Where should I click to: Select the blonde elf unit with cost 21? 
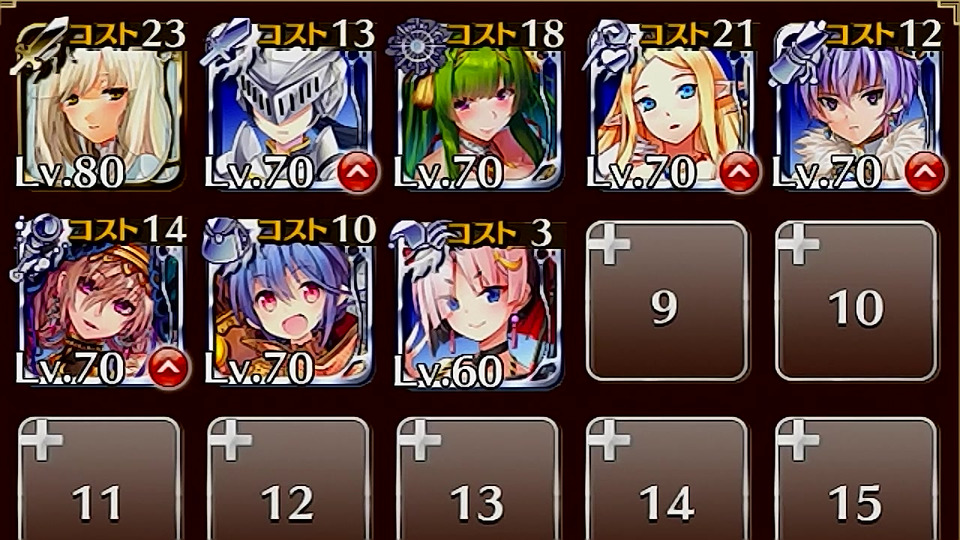(667, 105)
